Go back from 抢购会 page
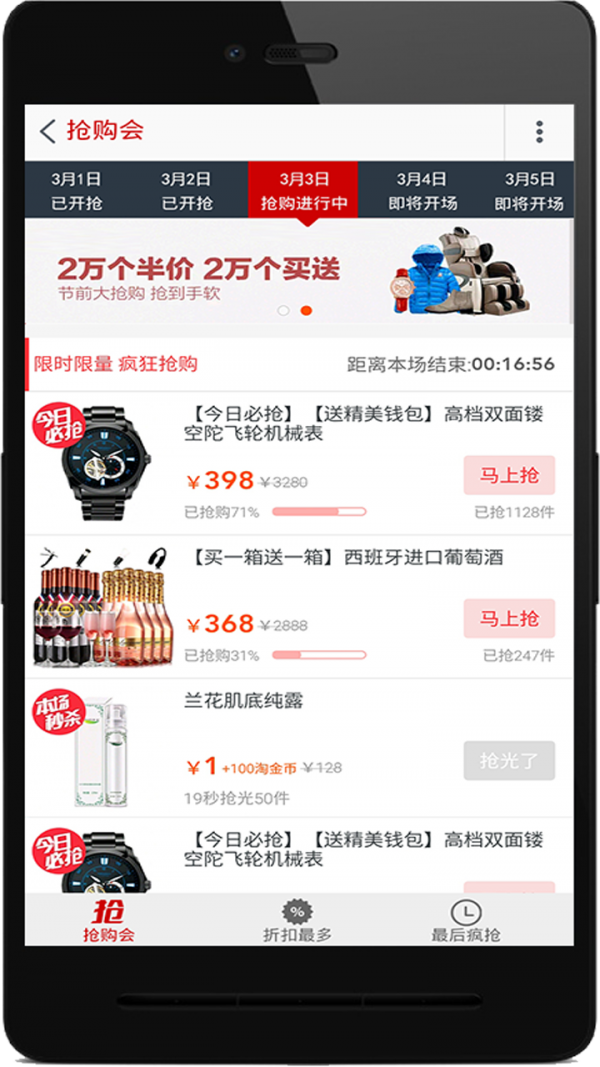 tap(48, 131)
